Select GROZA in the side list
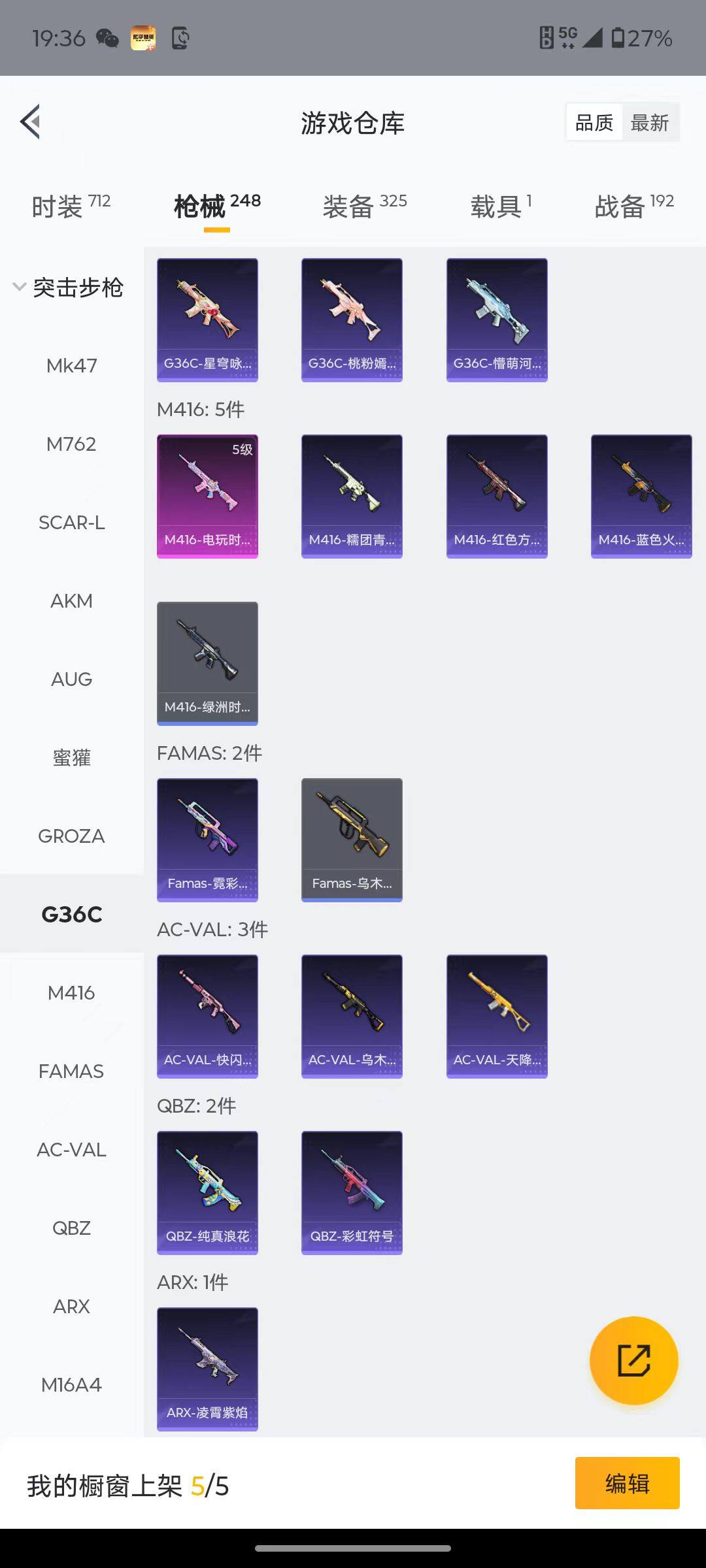Screen dimensions: 706x1568 [x=71, y=836]
